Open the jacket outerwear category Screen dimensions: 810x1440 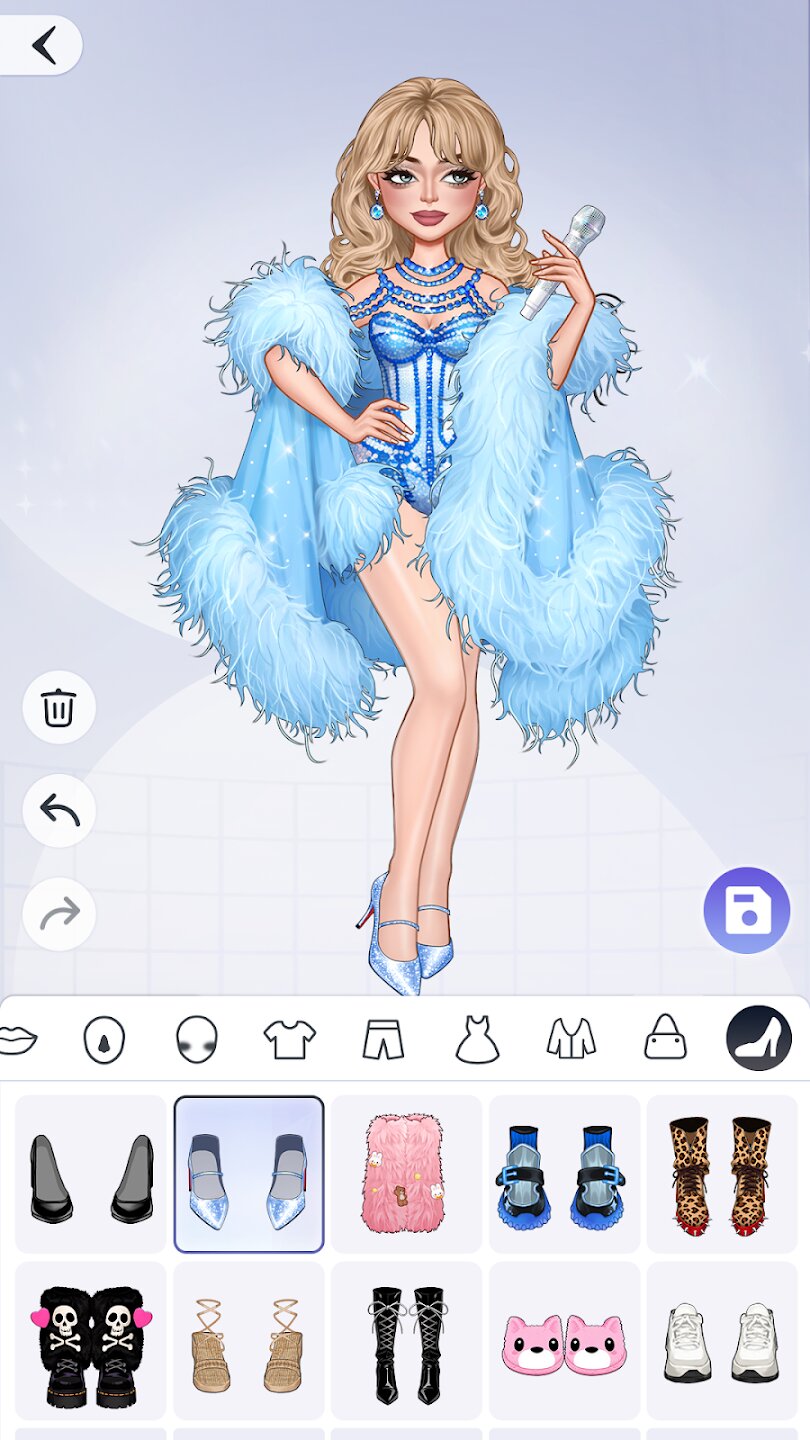click(571, 1040)
